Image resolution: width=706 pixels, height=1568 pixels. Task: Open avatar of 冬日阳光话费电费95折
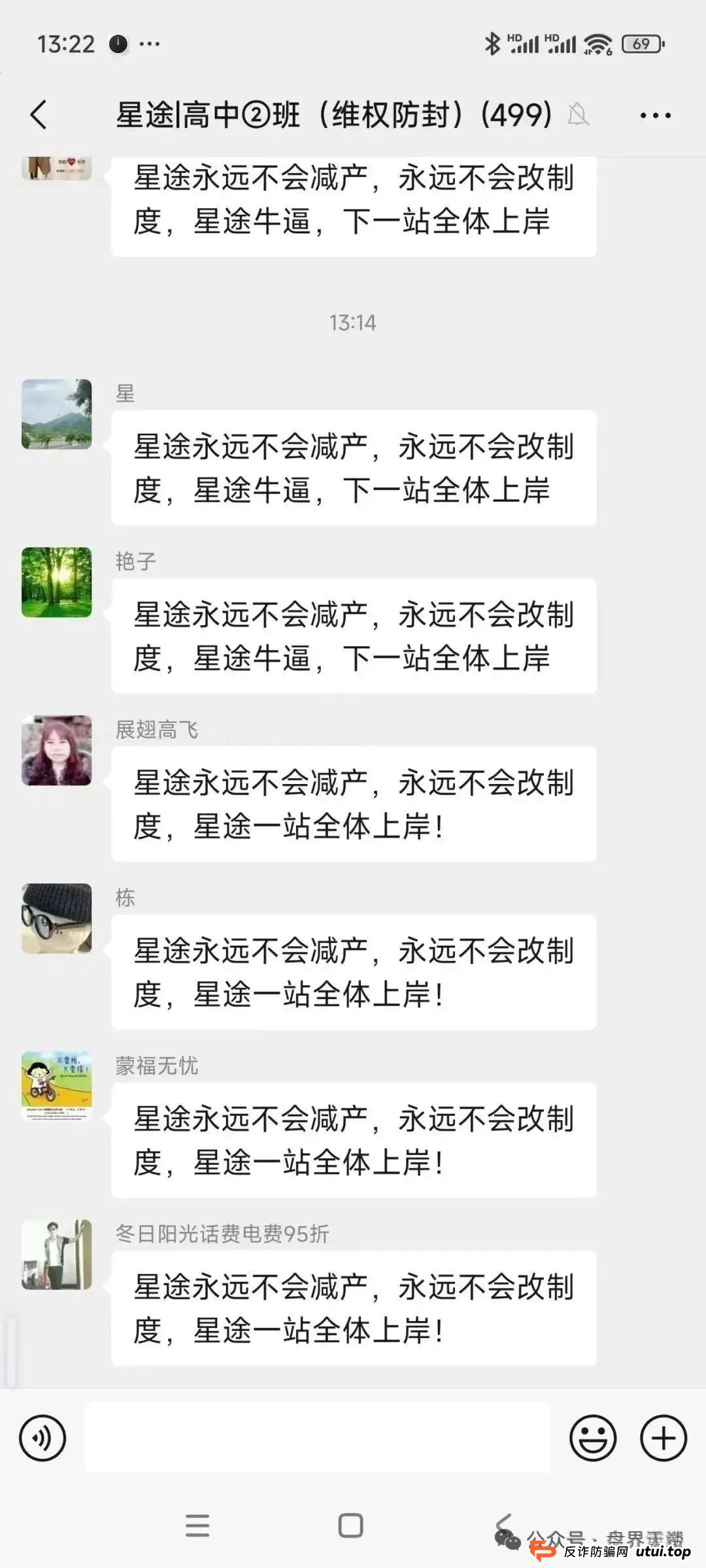(x=57, y=1254)
